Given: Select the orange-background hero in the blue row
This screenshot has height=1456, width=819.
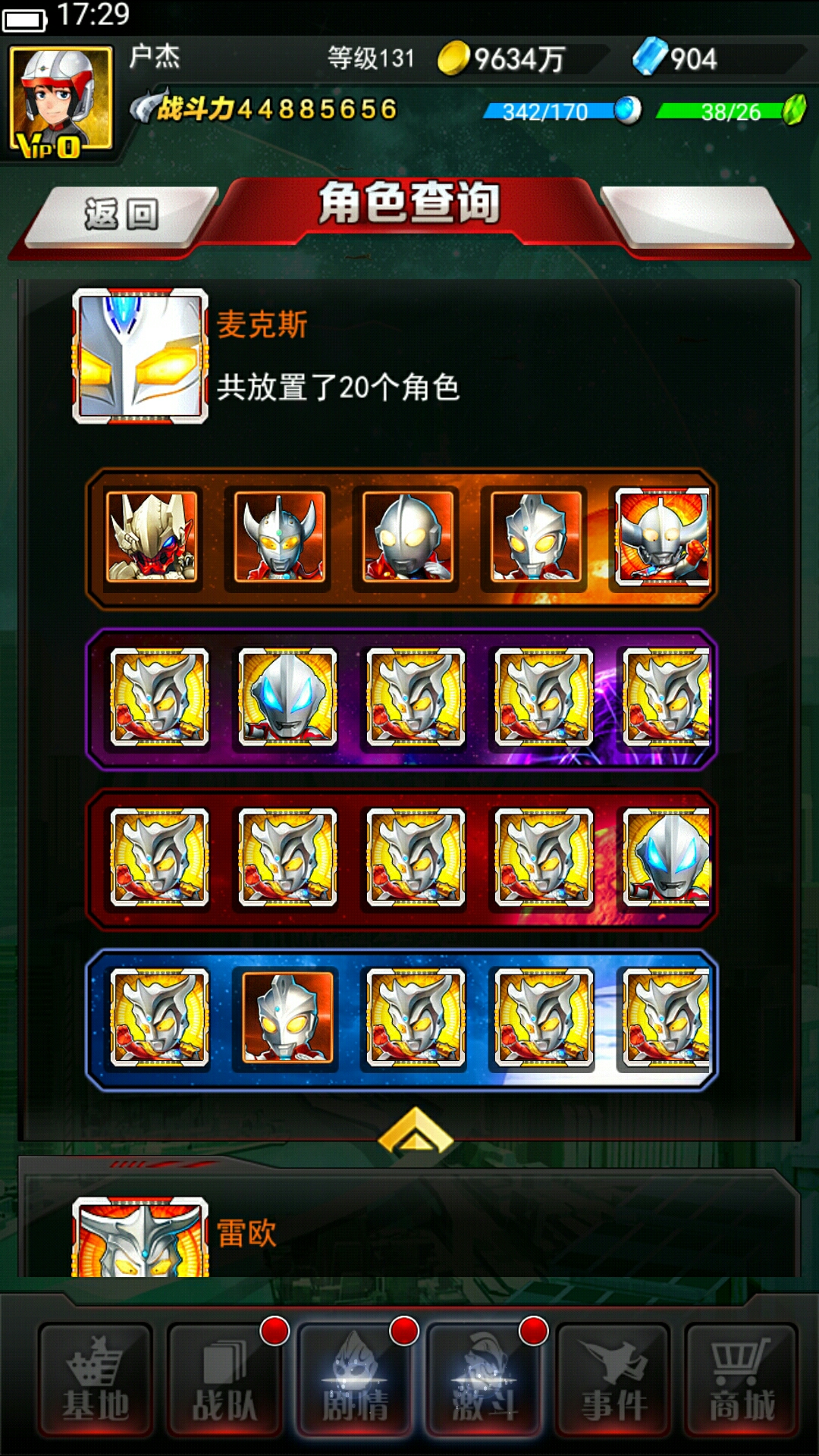Looking at the screenshot, I should (287, 1018).
